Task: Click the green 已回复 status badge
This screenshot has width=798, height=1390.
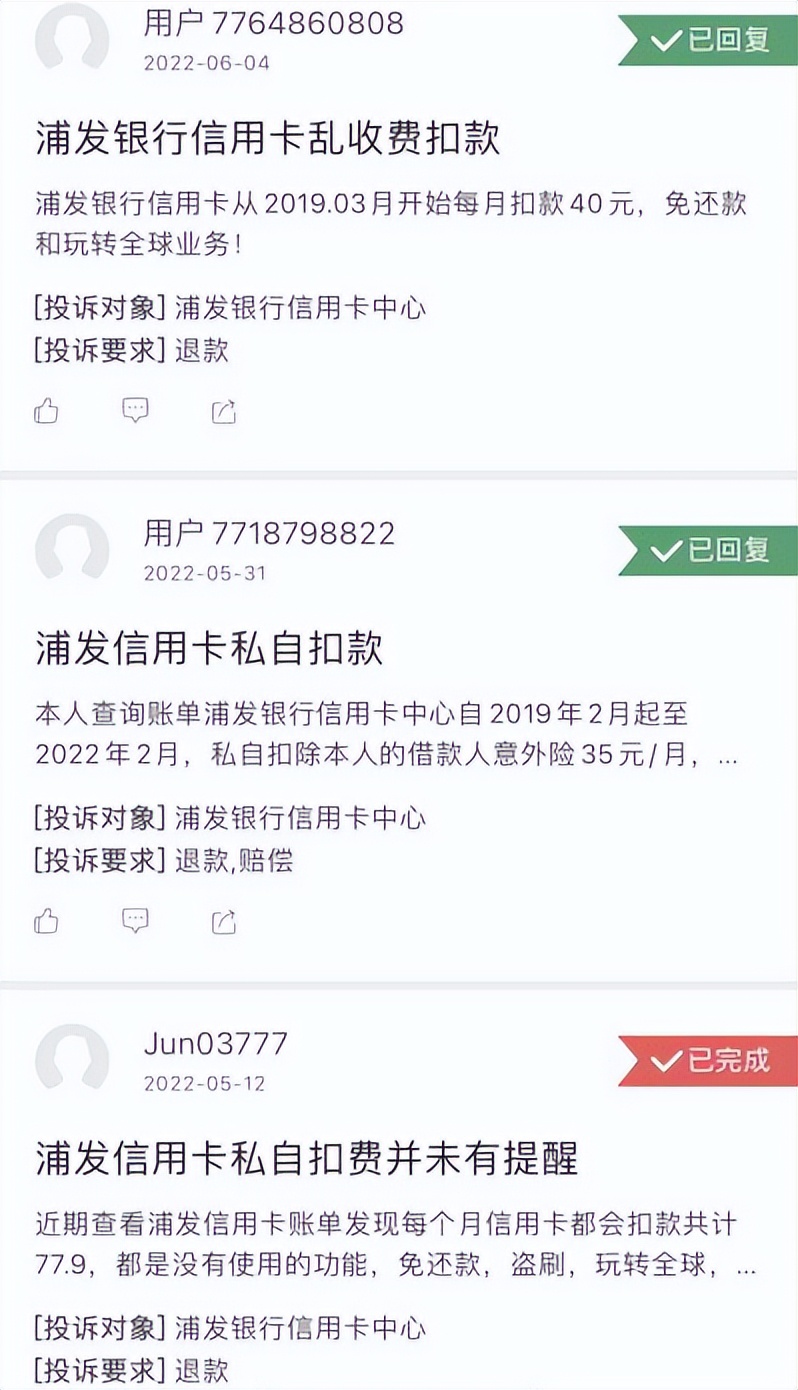Action: pyautogui.click(x=710, y=40)
